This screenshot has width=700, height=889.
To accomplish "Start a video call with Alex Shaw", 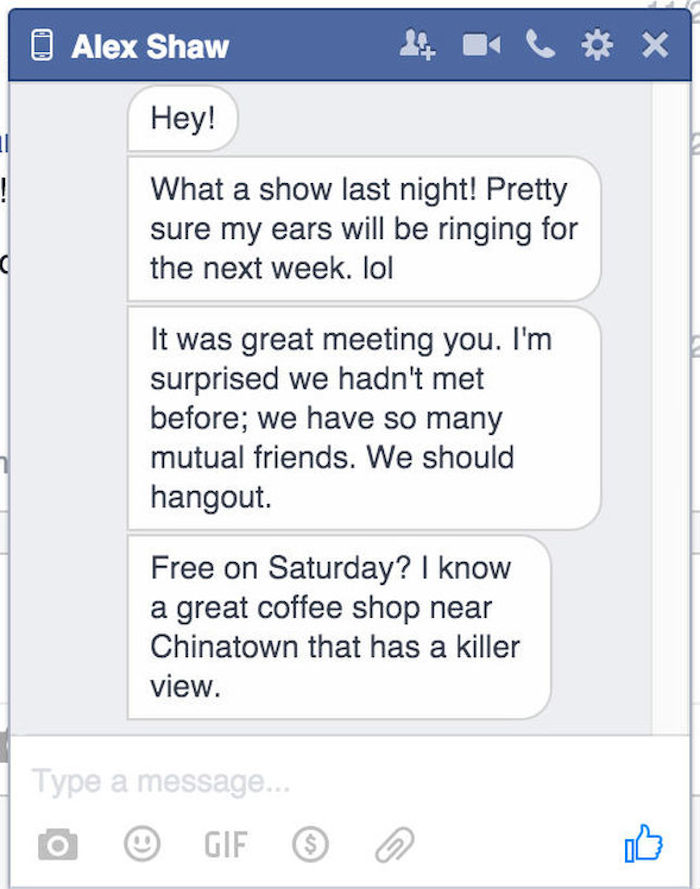I will pyautogui.click(x=481, y=45).
